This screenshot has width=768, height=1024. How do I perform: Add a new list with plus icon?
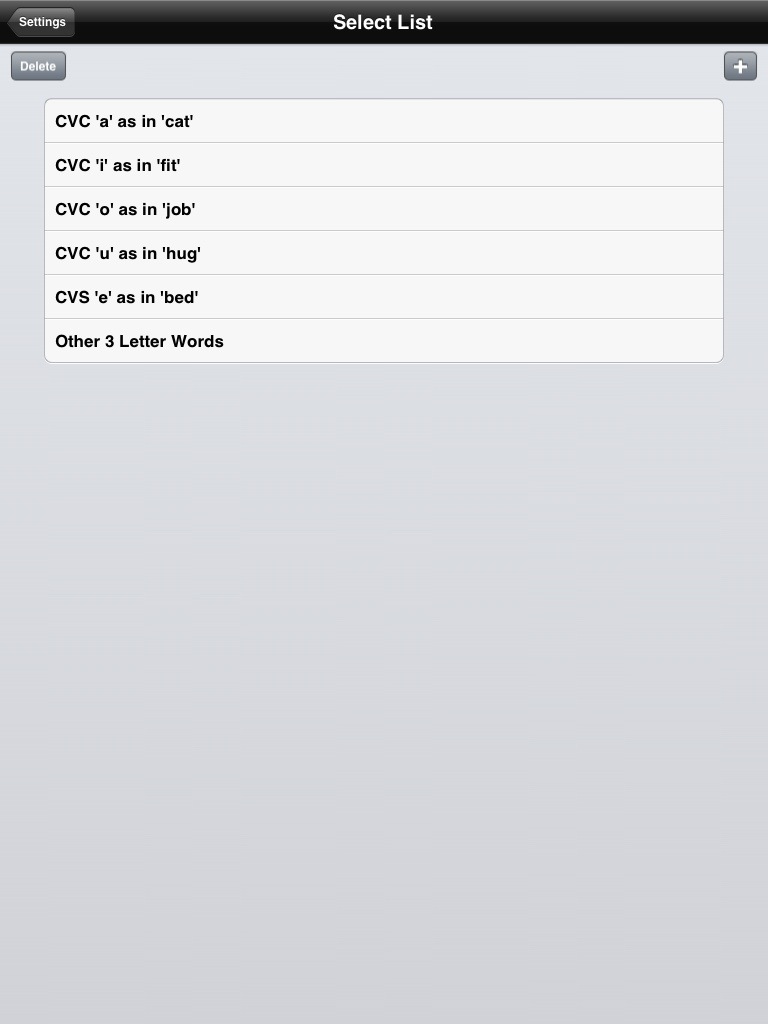click(740, 66)
